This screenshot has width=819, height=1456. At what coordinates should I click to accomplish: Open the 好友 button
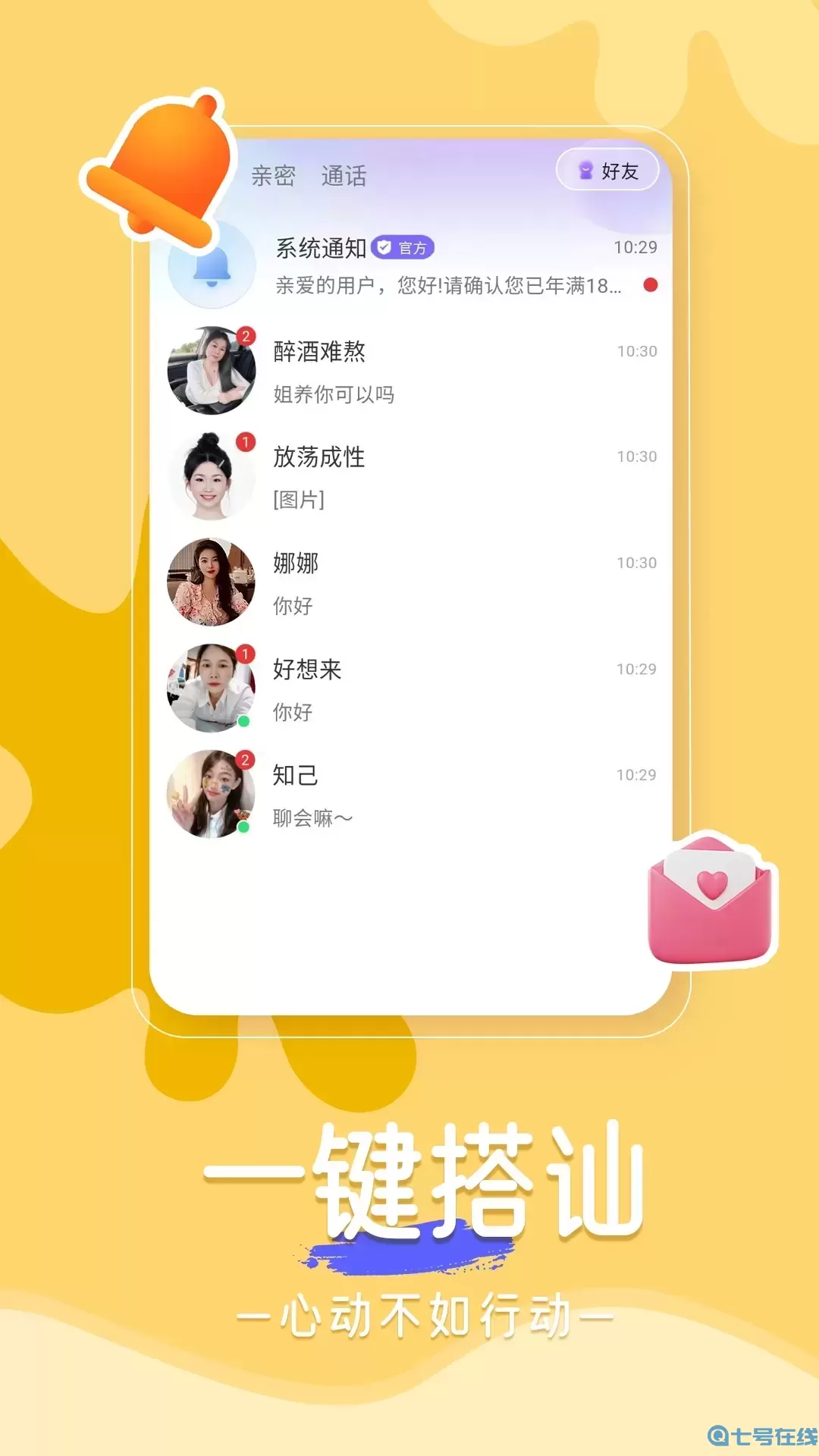click(607, 171)
